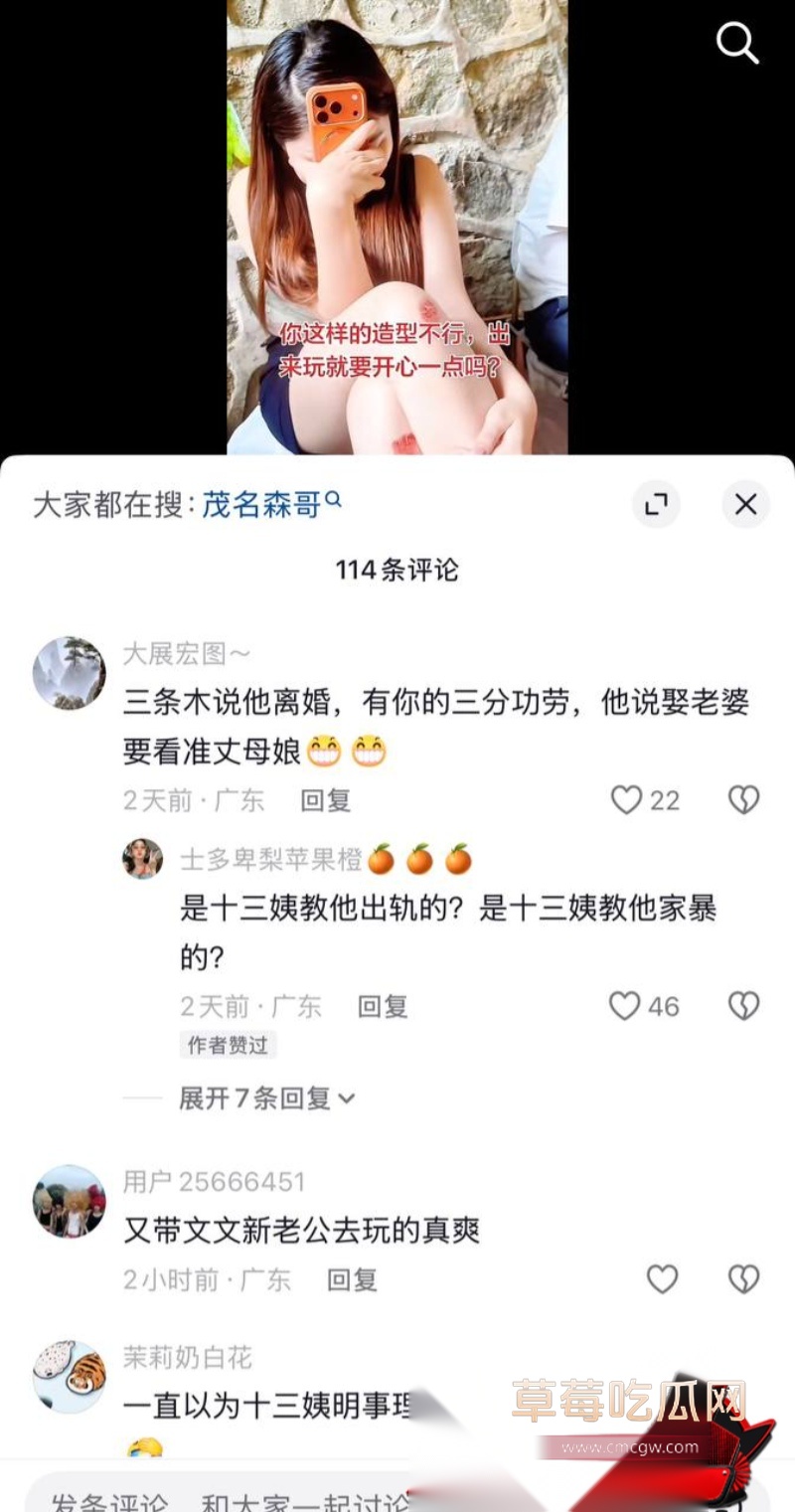This screenshot has height=1512, width=795.
Task: Open the search magnifier icon
Action: [737, 43]
